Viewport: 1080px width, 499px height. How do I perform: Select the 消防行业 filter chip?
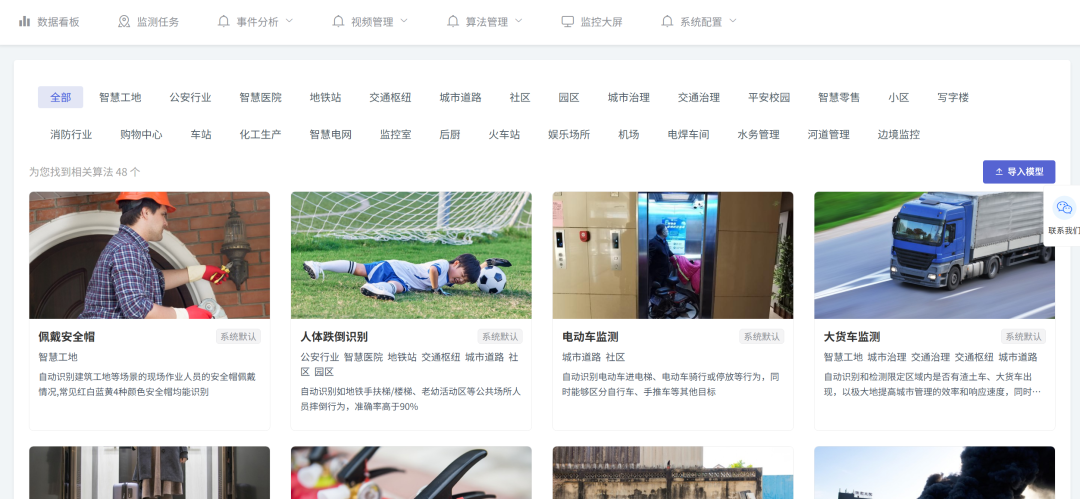click(71, 134)
